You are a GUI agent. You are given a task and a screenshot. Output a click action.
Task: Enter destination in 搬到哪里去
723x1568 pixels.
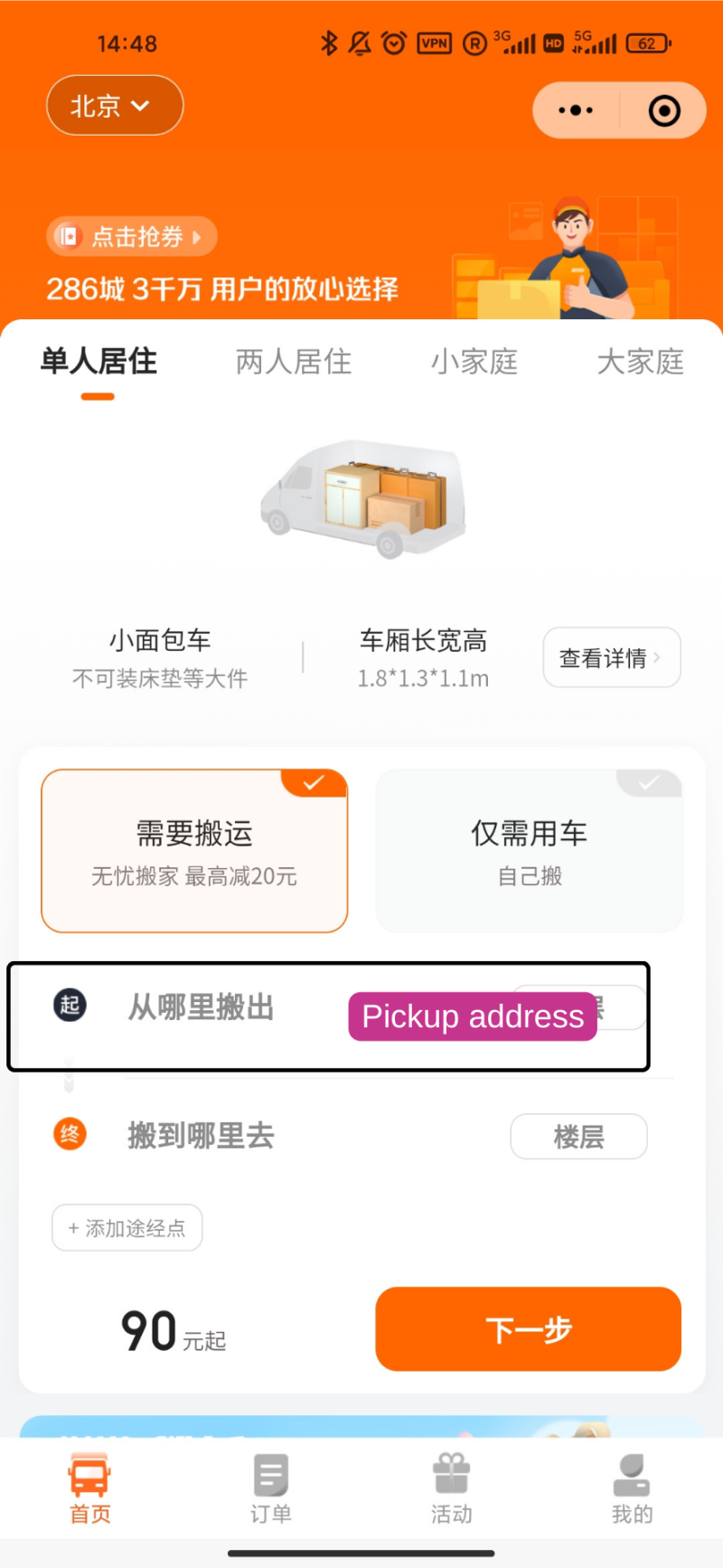[202, 1136]
